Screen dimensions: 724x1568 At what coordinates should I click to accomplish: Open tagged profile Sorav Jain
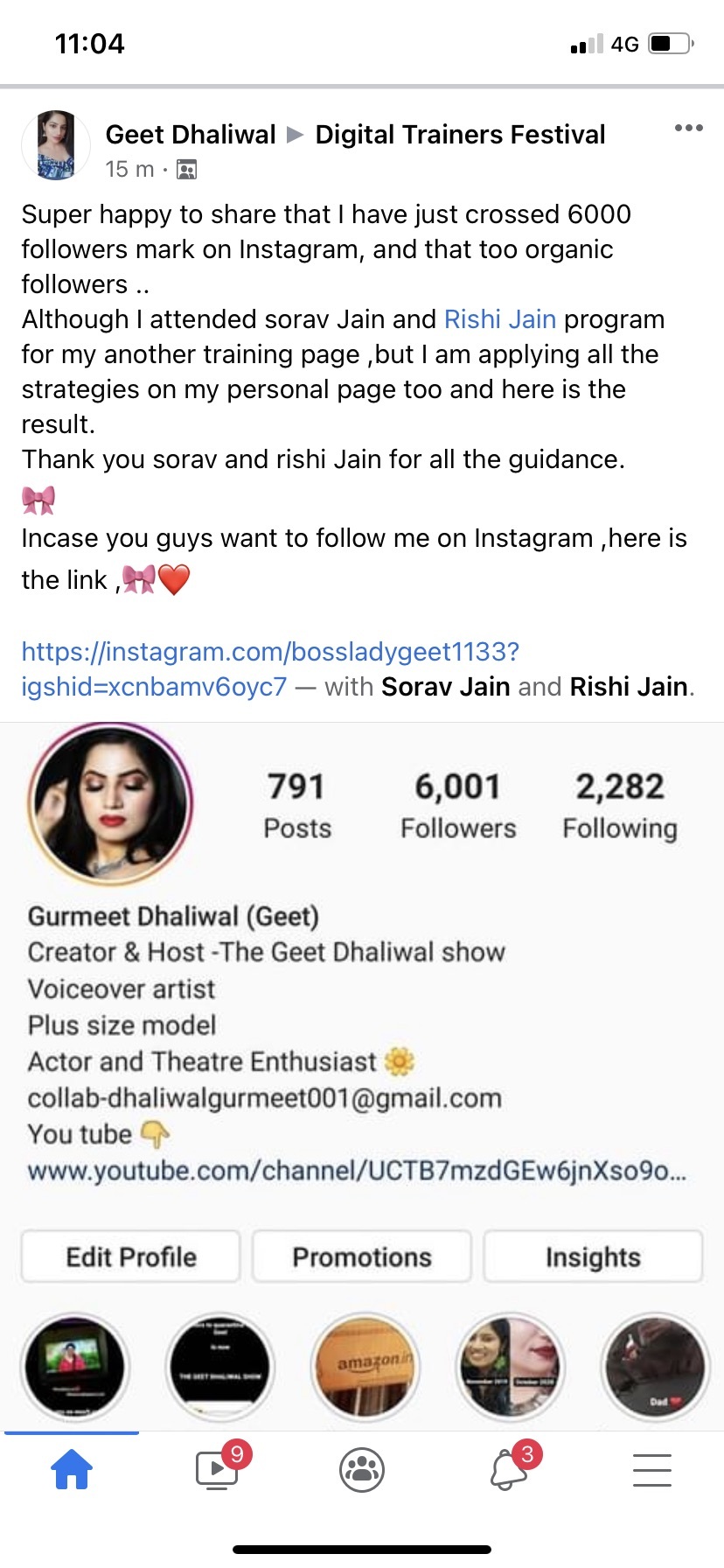pyautogui.click(x=445, y=687)
